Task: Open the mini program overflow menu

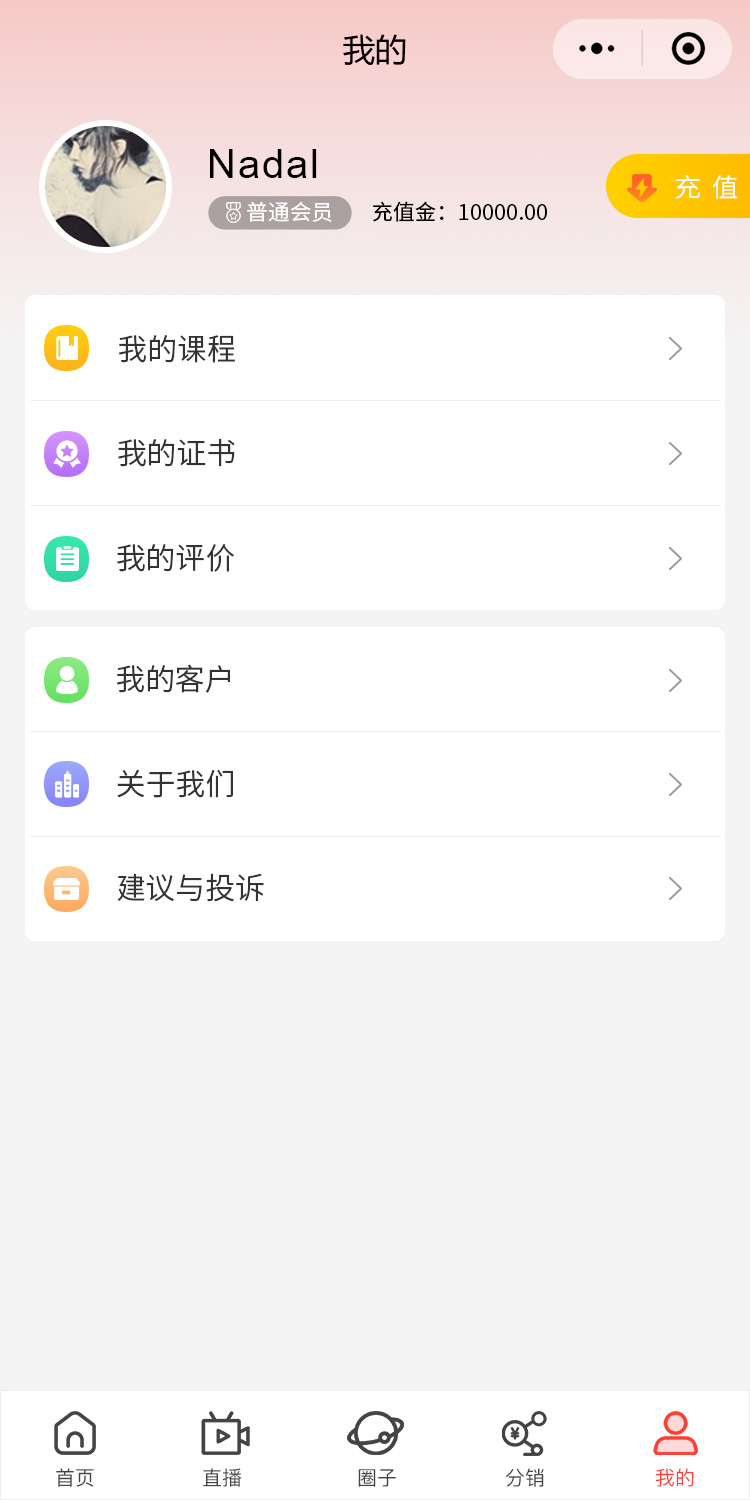Action: tap(597, 48)
